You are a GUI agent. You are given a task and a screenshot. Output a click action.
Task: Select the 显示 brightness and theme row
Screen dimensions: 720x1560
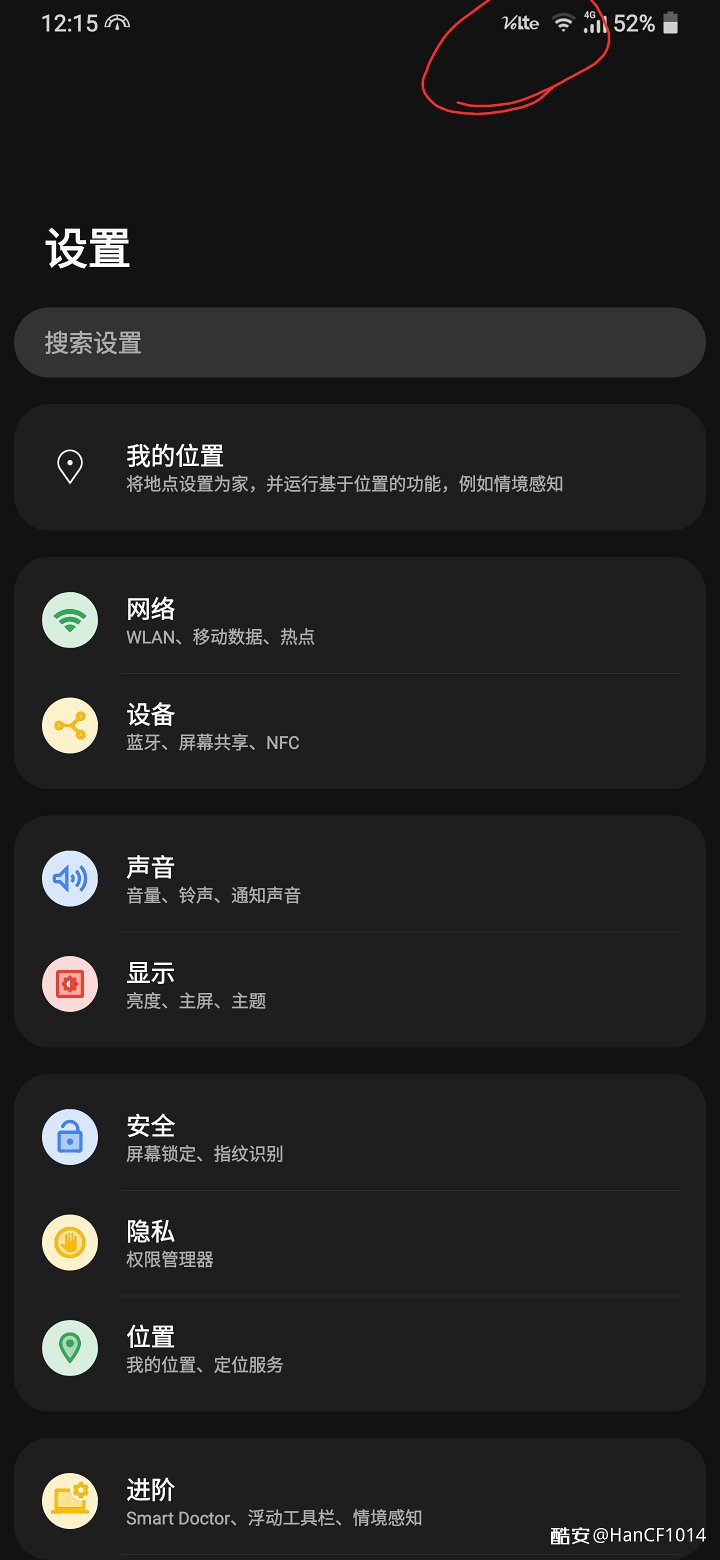tap(360, 985)
